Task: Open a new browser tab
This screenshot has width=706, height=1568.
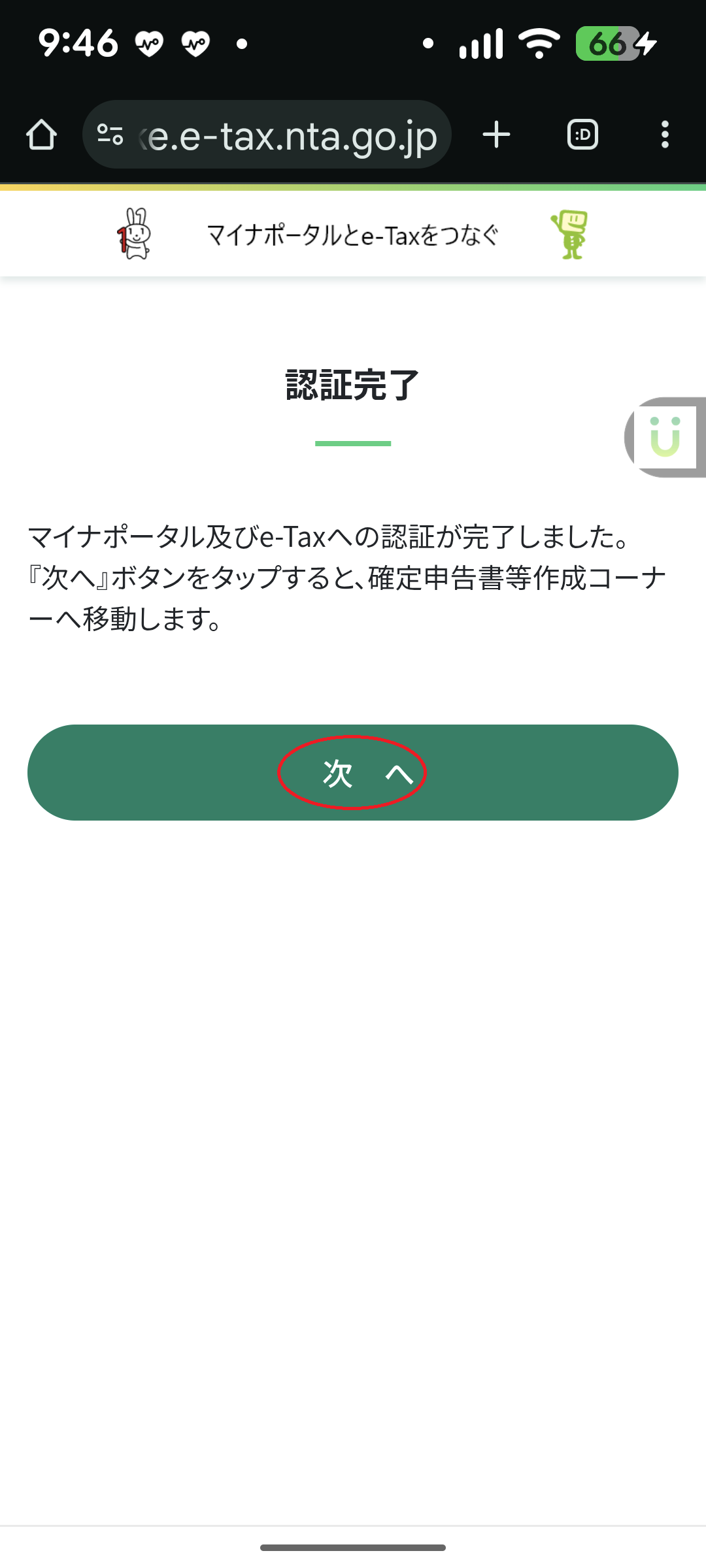Action: [x=496, y=135]
